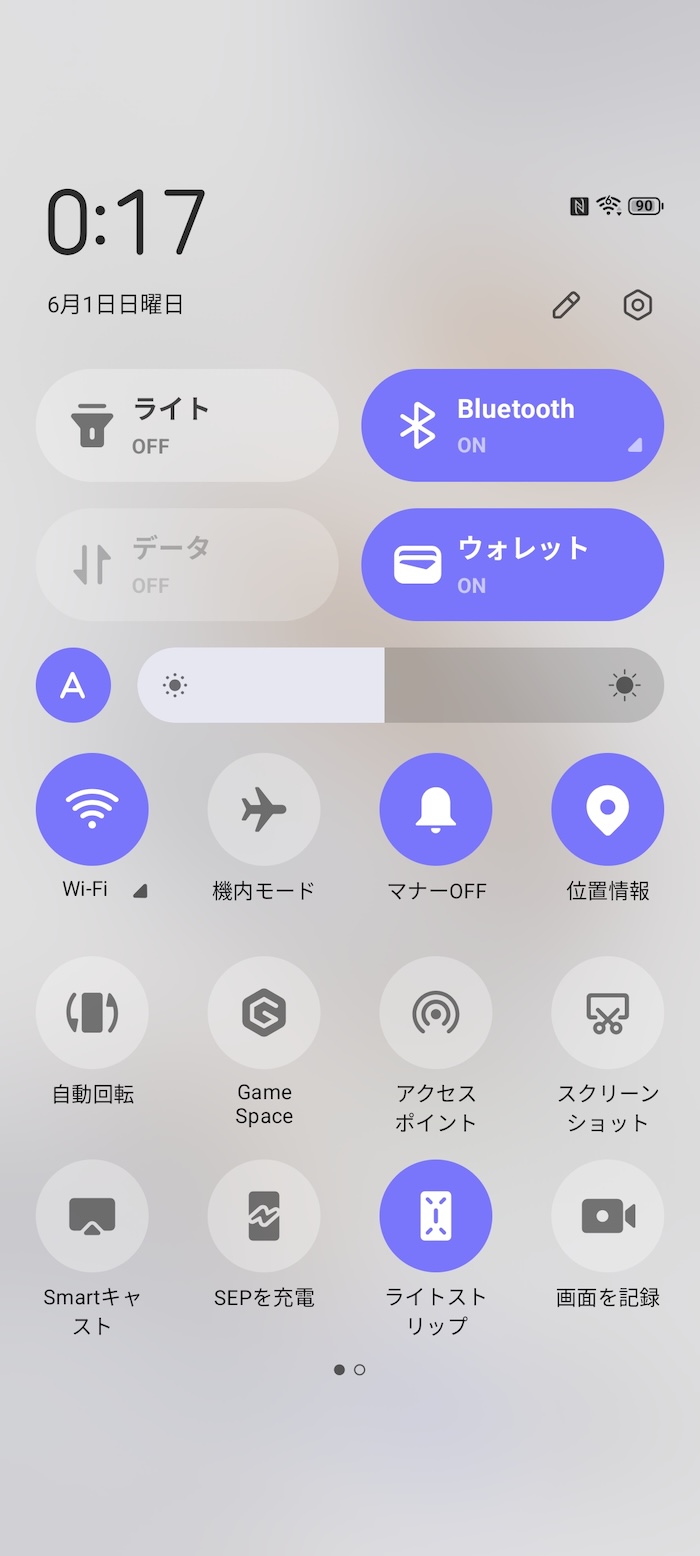
Task: Turn off 位置情報 location
Action: click(x=608, y=809)
